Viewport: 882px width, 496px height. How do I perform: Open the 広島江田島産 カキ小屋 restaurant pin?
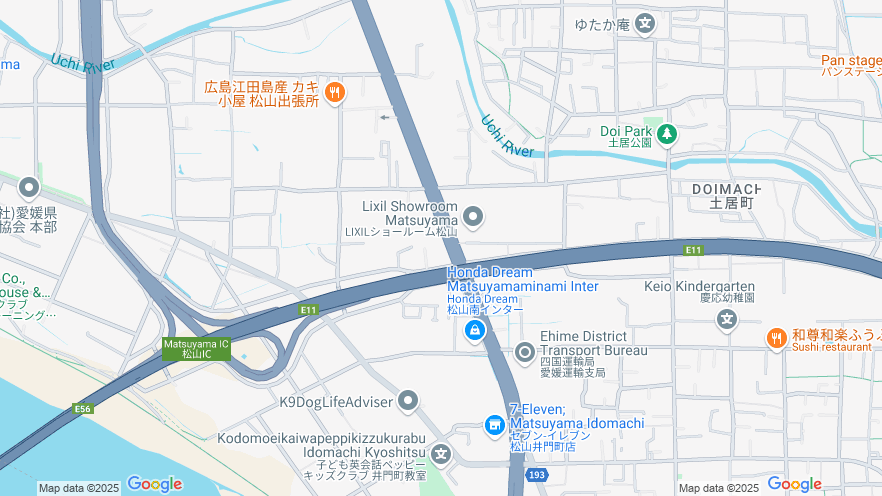point(334,93)
